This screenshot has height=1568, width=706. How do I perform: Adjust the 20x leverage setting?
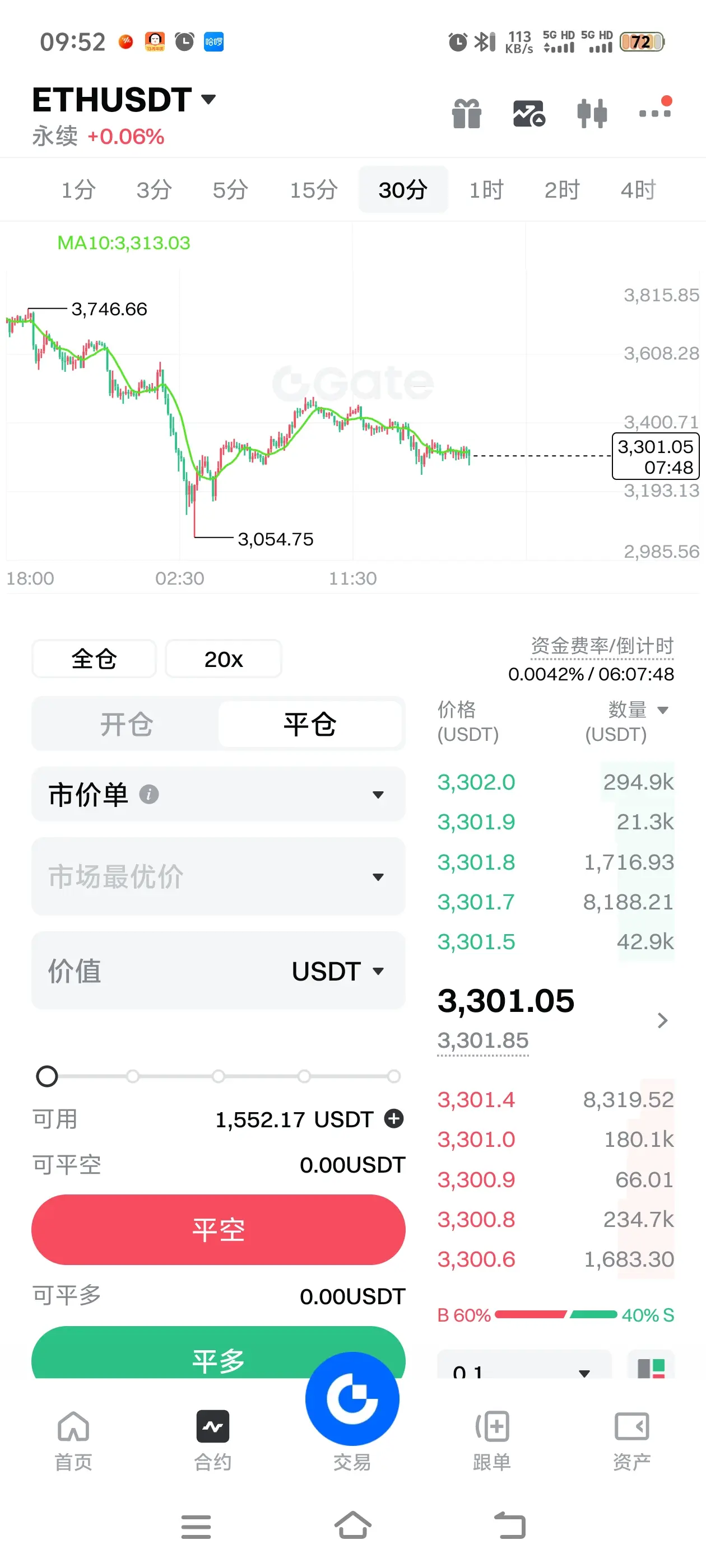pos(224,659)
